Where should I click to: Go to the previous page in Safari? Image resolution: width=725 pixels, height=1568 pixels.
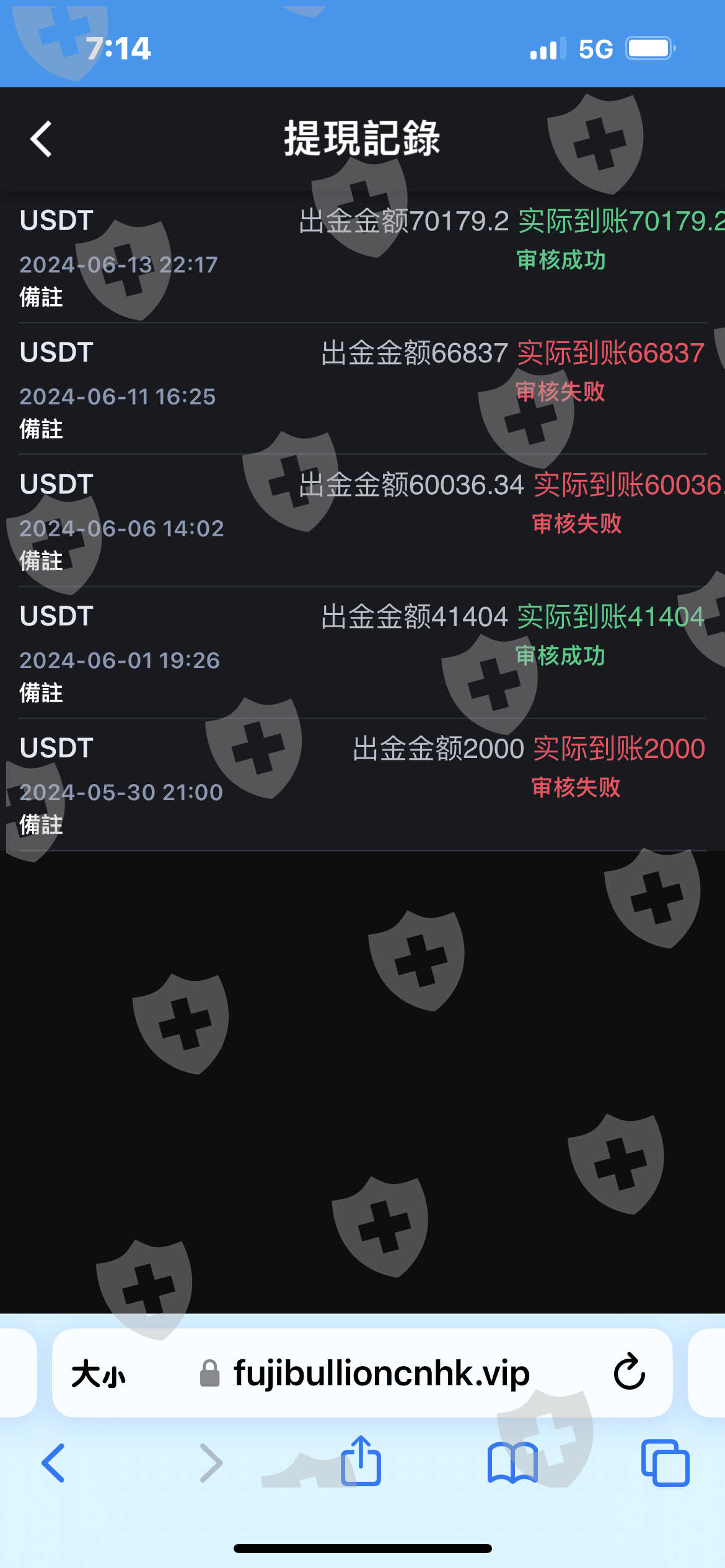pos(54,1463)
